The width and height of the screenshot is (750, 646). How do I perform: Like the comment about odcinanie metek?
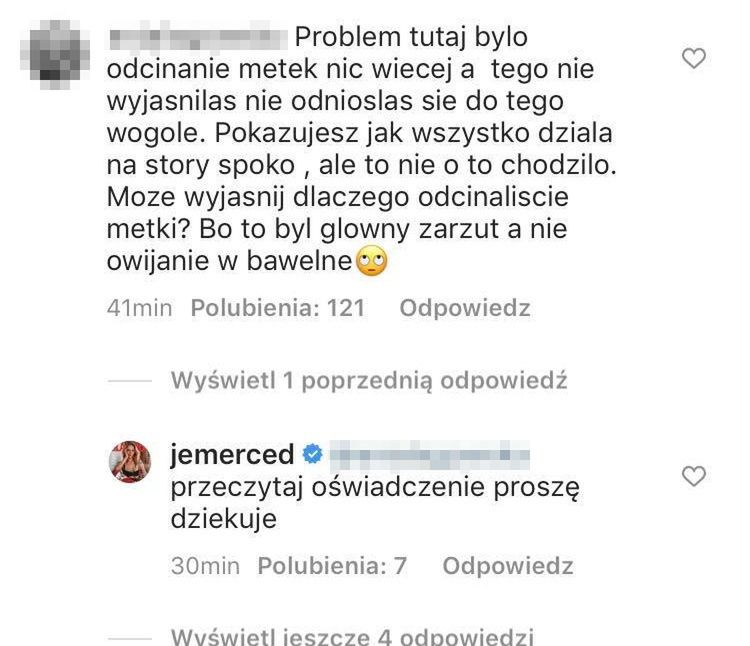click(x=693, y=59)
